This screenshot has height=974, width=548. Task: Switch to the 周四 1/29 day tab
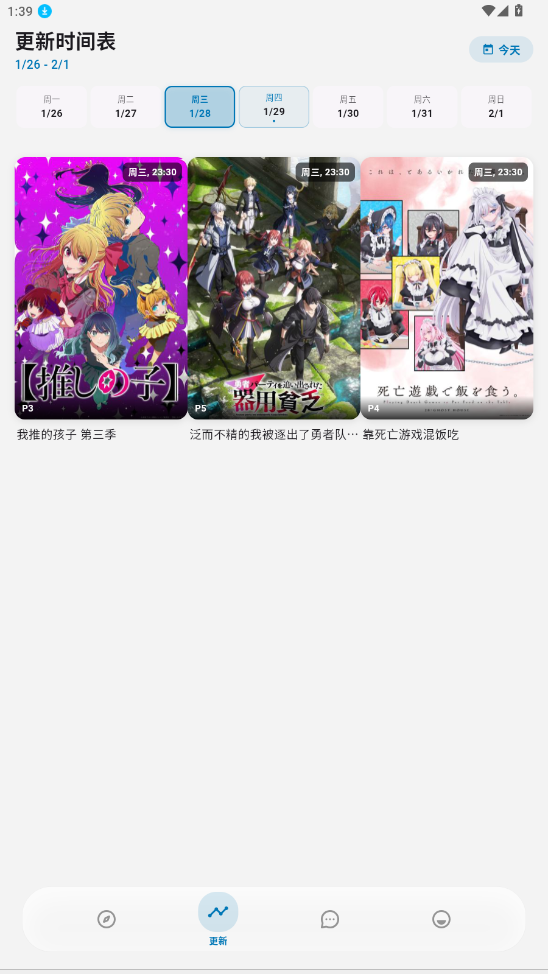[x=274, y=107]
